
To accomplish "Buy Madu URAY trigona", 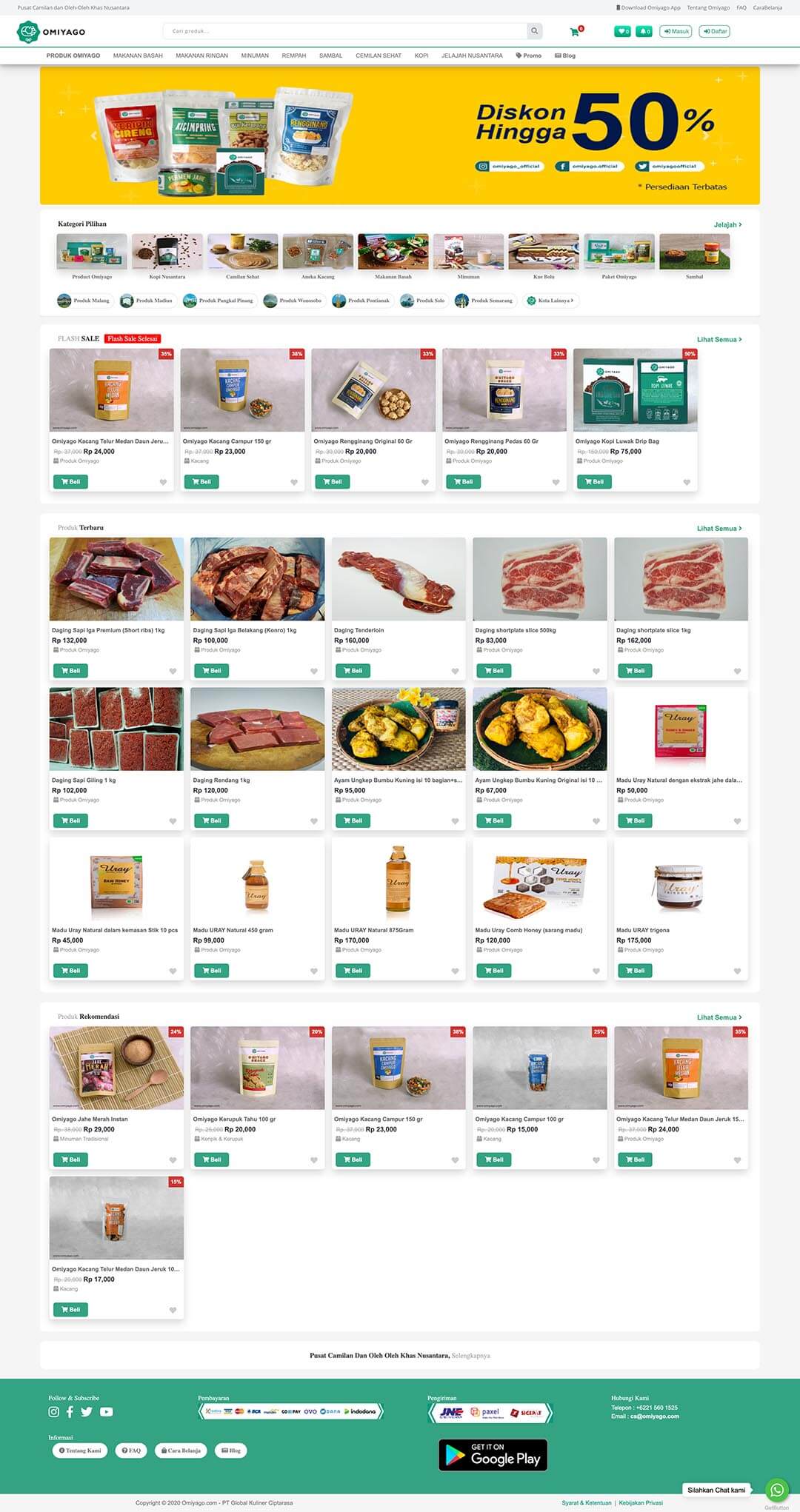I will coord(635,970).
